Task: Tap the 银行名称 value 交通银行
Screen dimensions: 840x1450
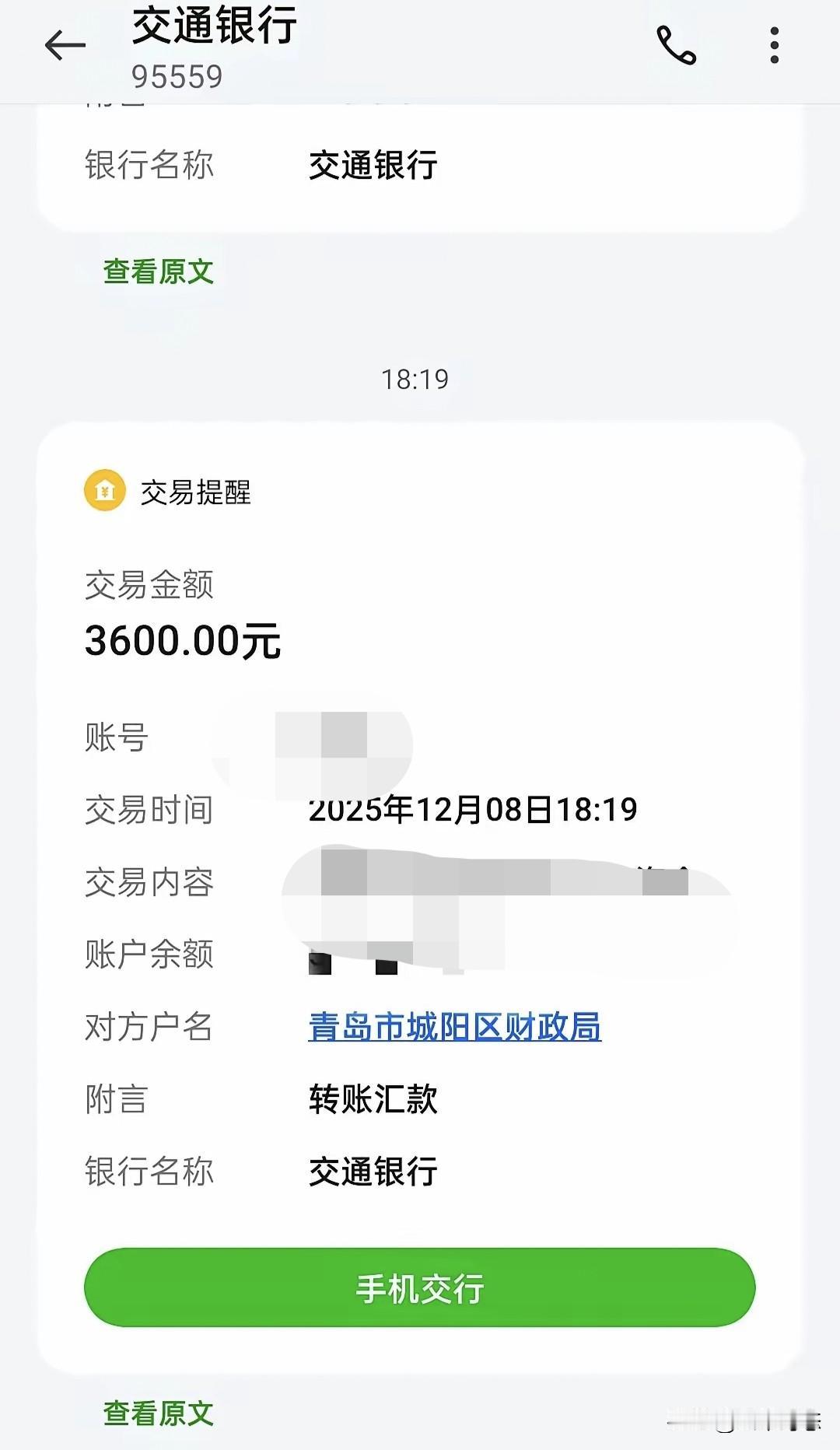Action: click(x=371, y=1171)
